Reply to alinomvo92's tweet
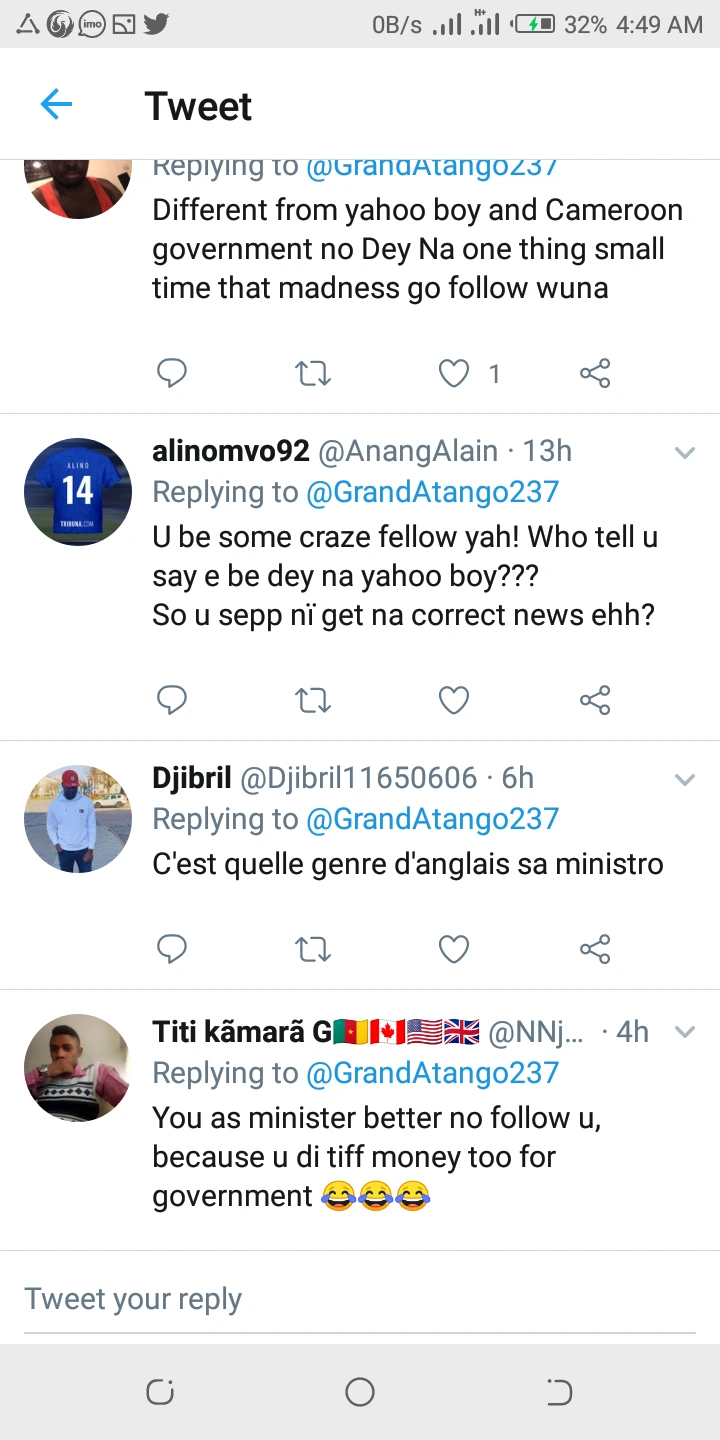Viewport: 720px width, 1440px height. tap(172, 700)
